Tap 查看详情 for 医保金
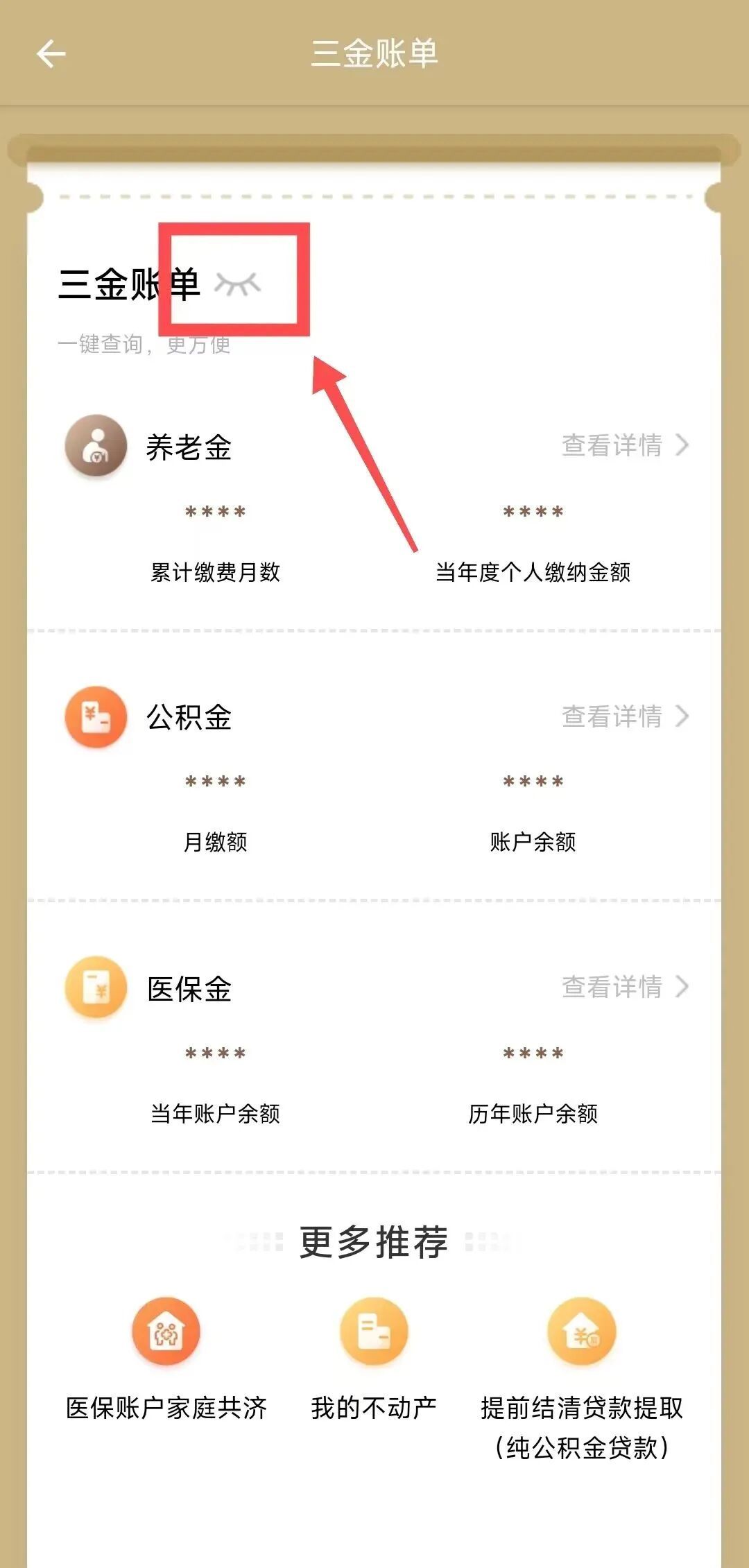 [624, 987]
